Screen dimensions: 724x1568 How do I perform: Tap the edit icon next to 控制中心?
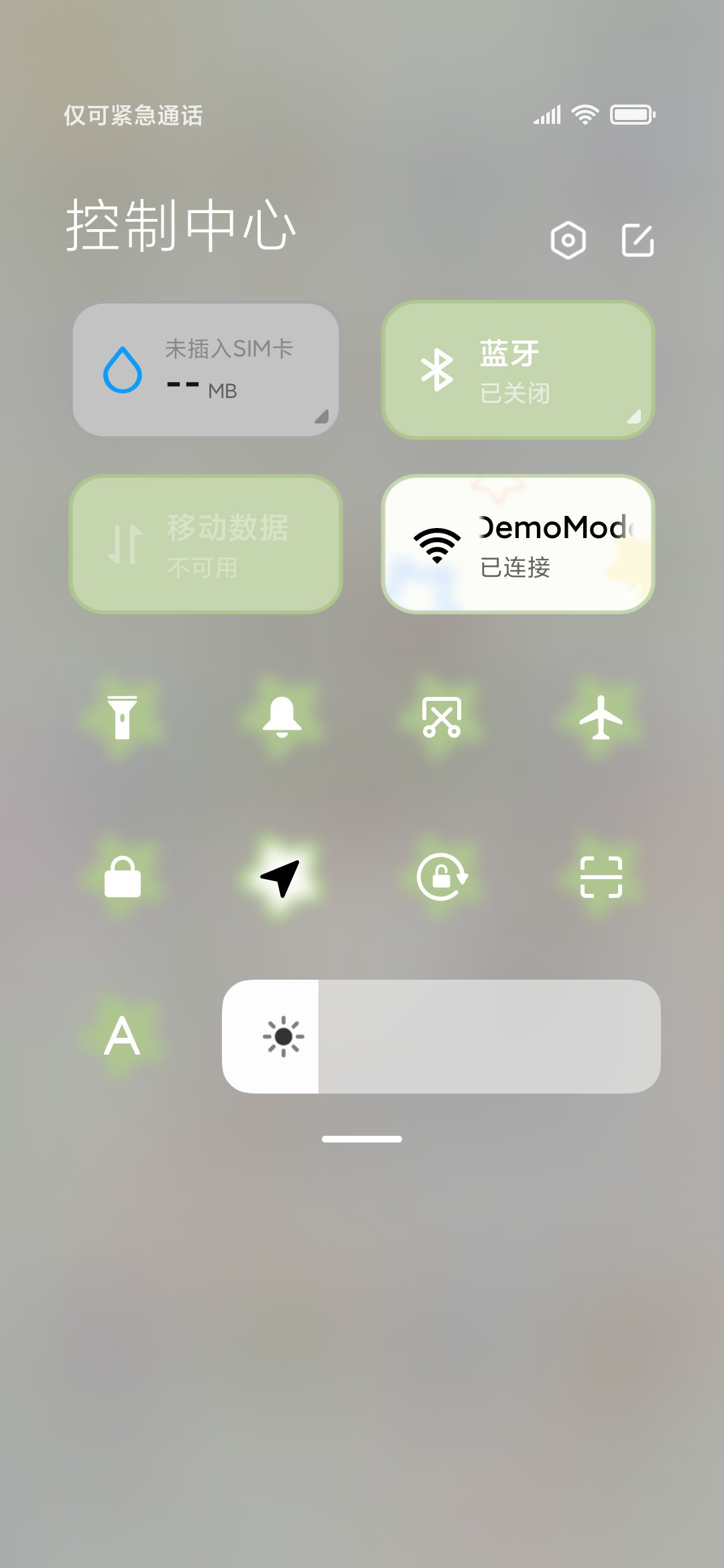tap(638, 240)
